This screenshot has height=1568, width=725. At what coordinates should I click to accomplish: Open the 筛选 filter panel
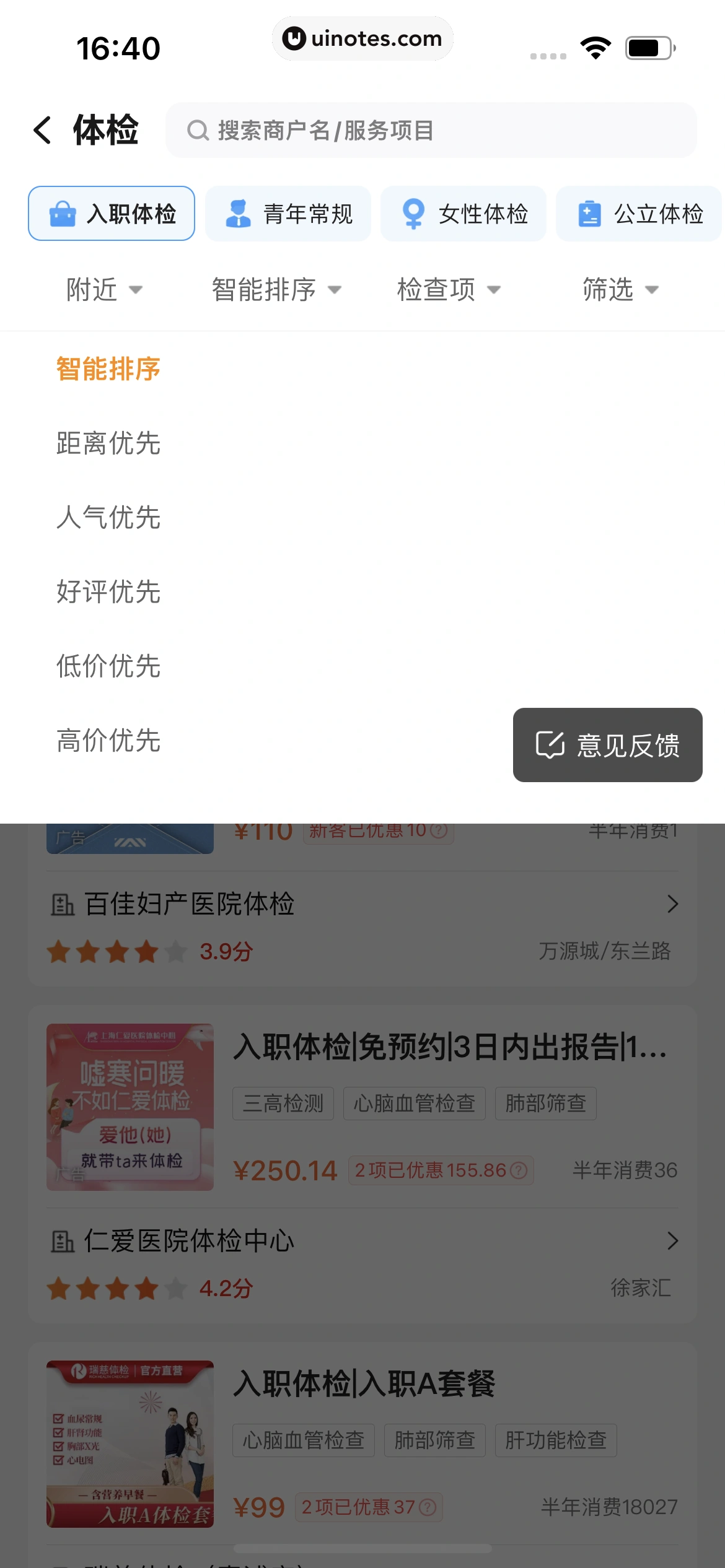point(619,289)
